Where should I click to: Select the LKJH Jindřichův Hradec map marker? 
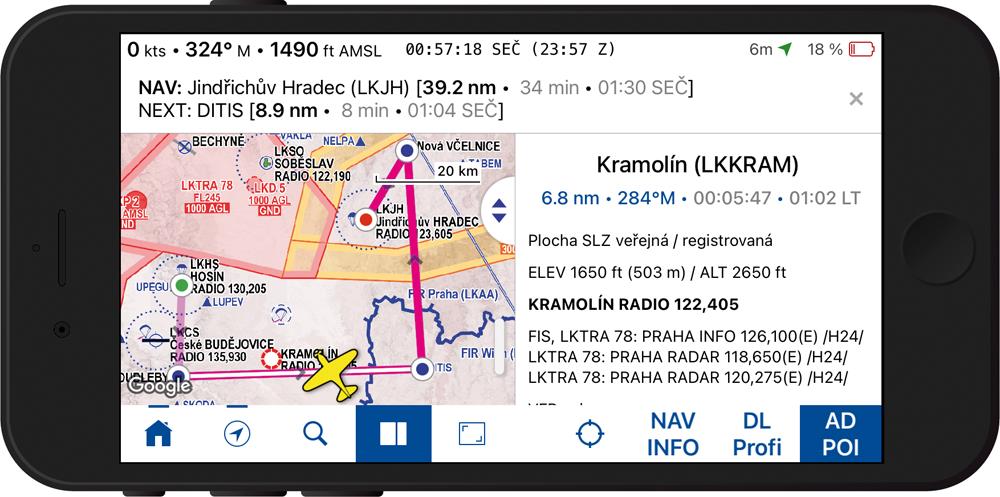[x=365, y=219]
